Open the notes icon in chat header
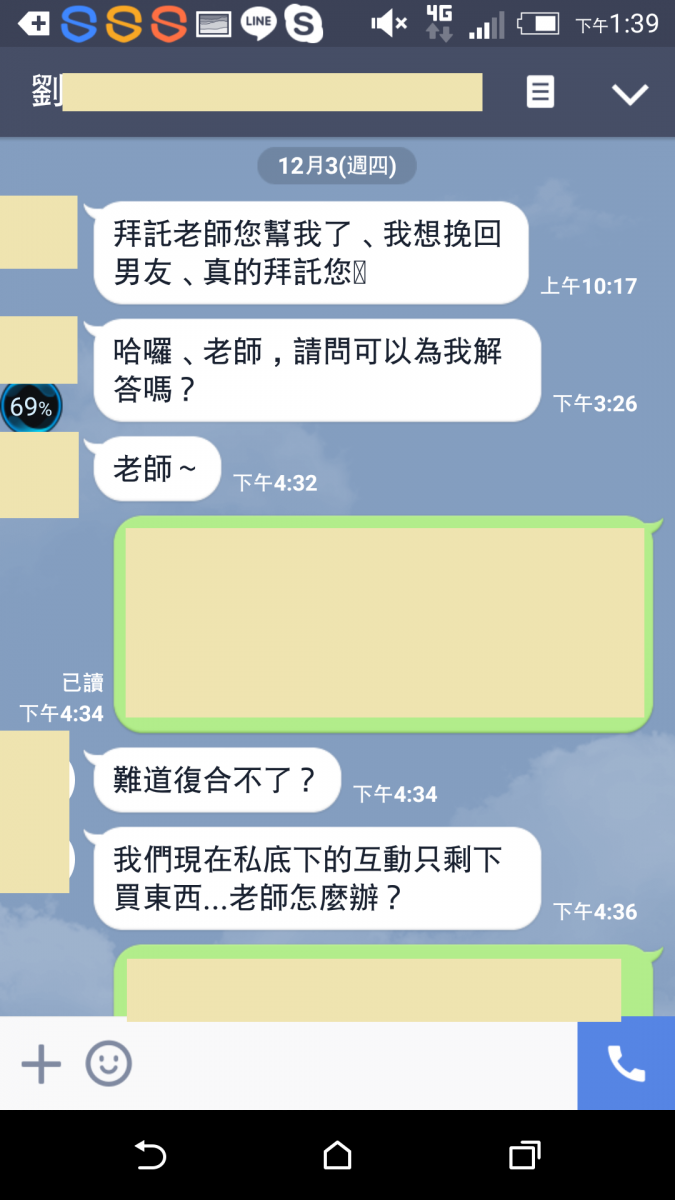This screenshot has width=675, height=1200. [540, 93]
